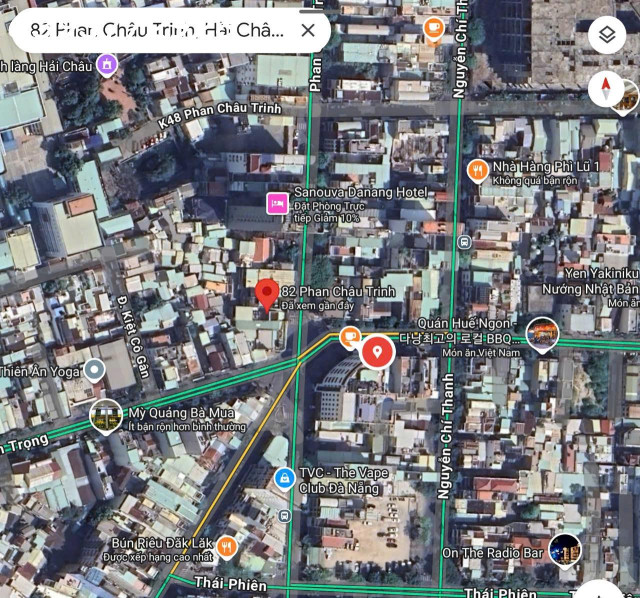Open the map layers button
640x598 pixels.
tap(606, 35)
